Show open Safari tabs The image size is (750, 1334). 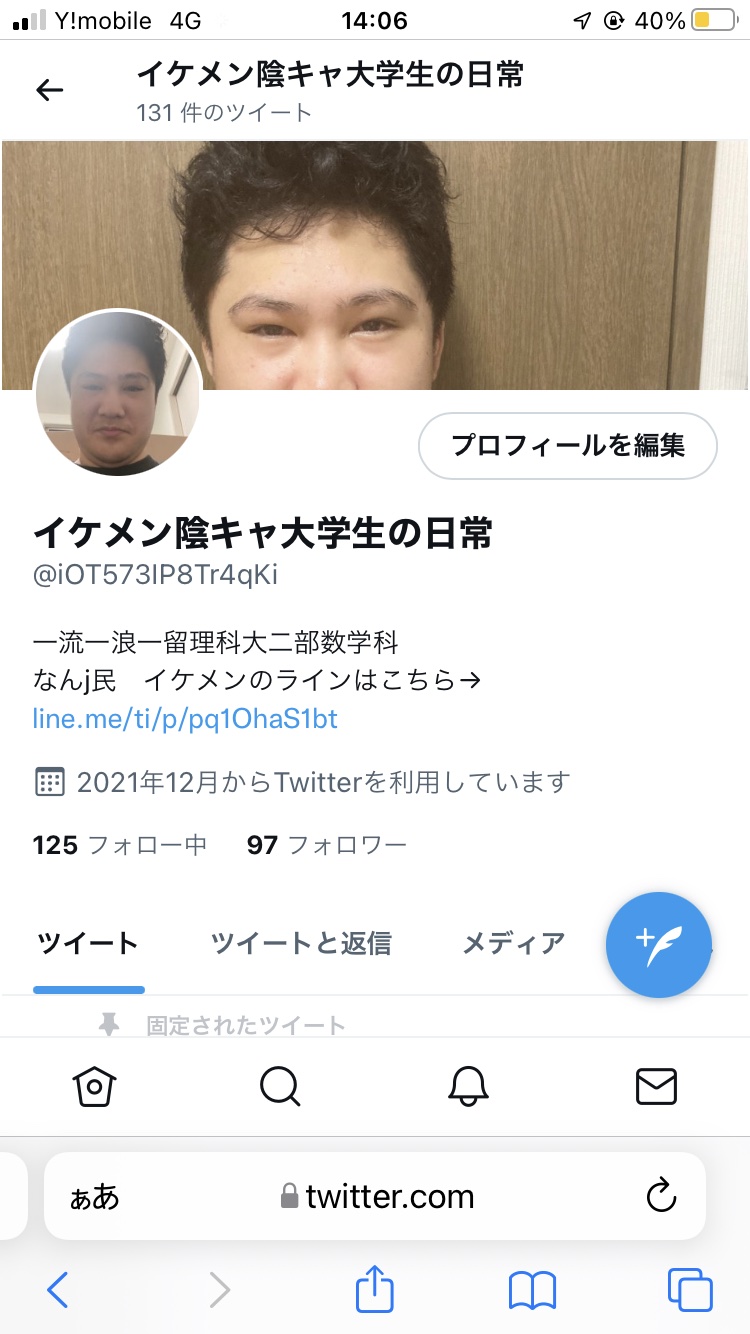click(x=690, y=1290)
